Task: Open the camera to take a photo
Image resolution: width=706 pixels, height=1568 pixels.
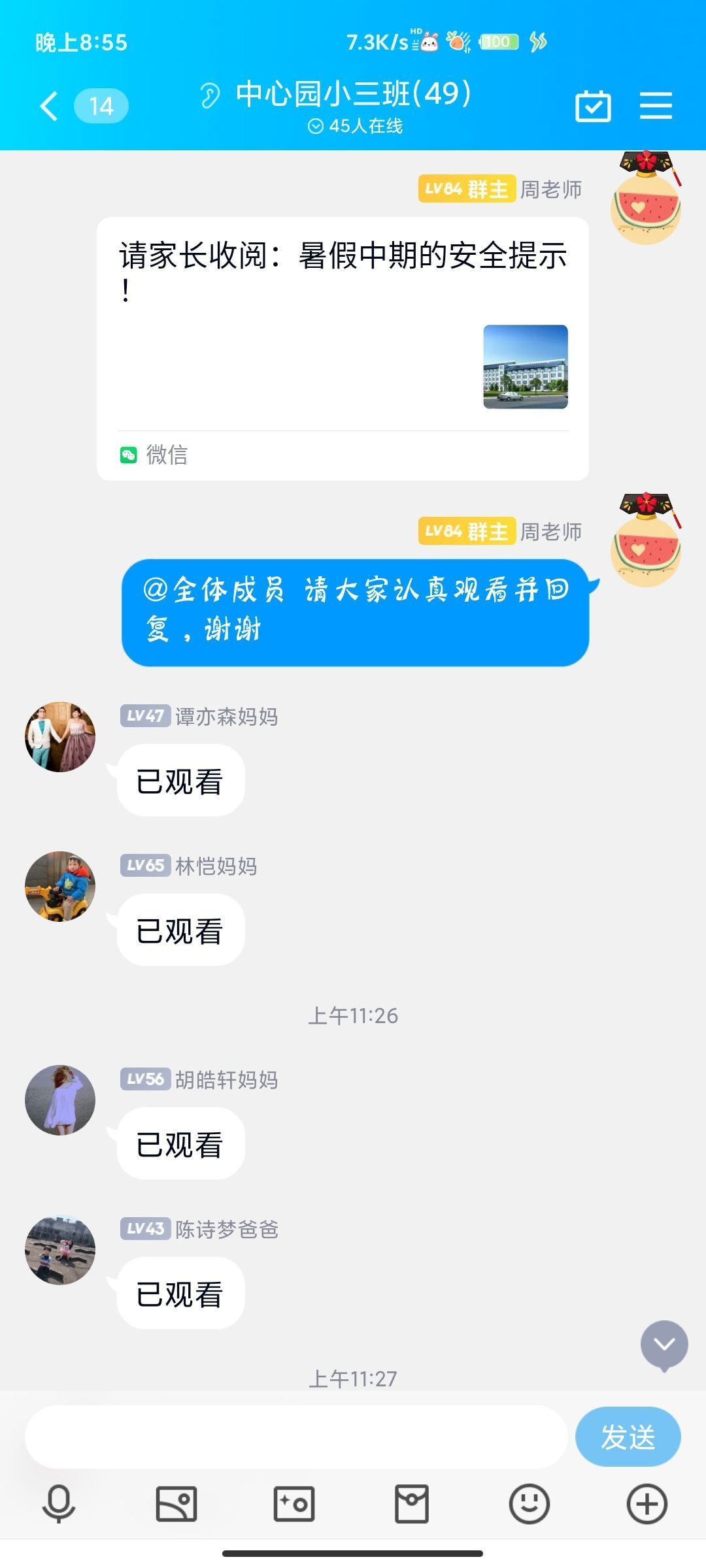Action: pyautogui.click(x=294, y=1503)
